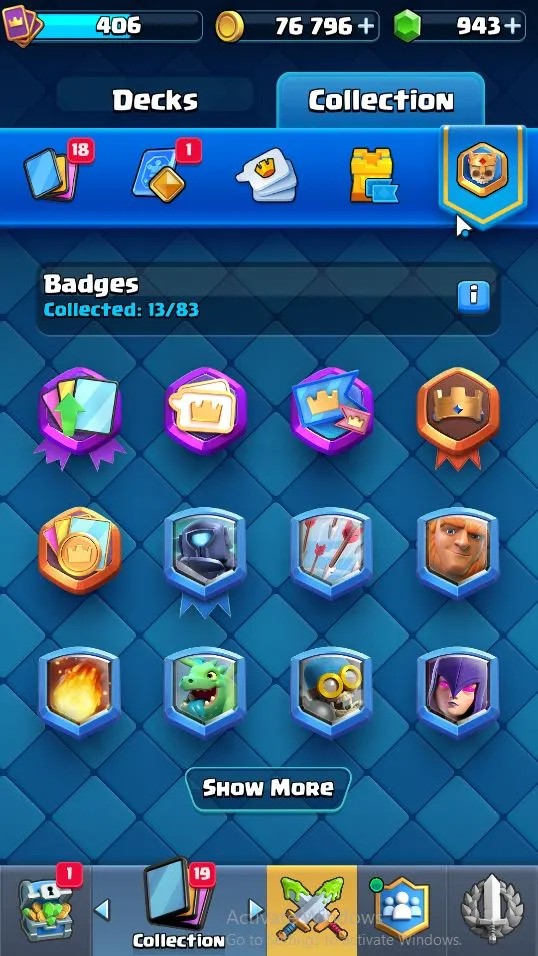
Task: Open the Baby Dragon badge
Action: 205,693
